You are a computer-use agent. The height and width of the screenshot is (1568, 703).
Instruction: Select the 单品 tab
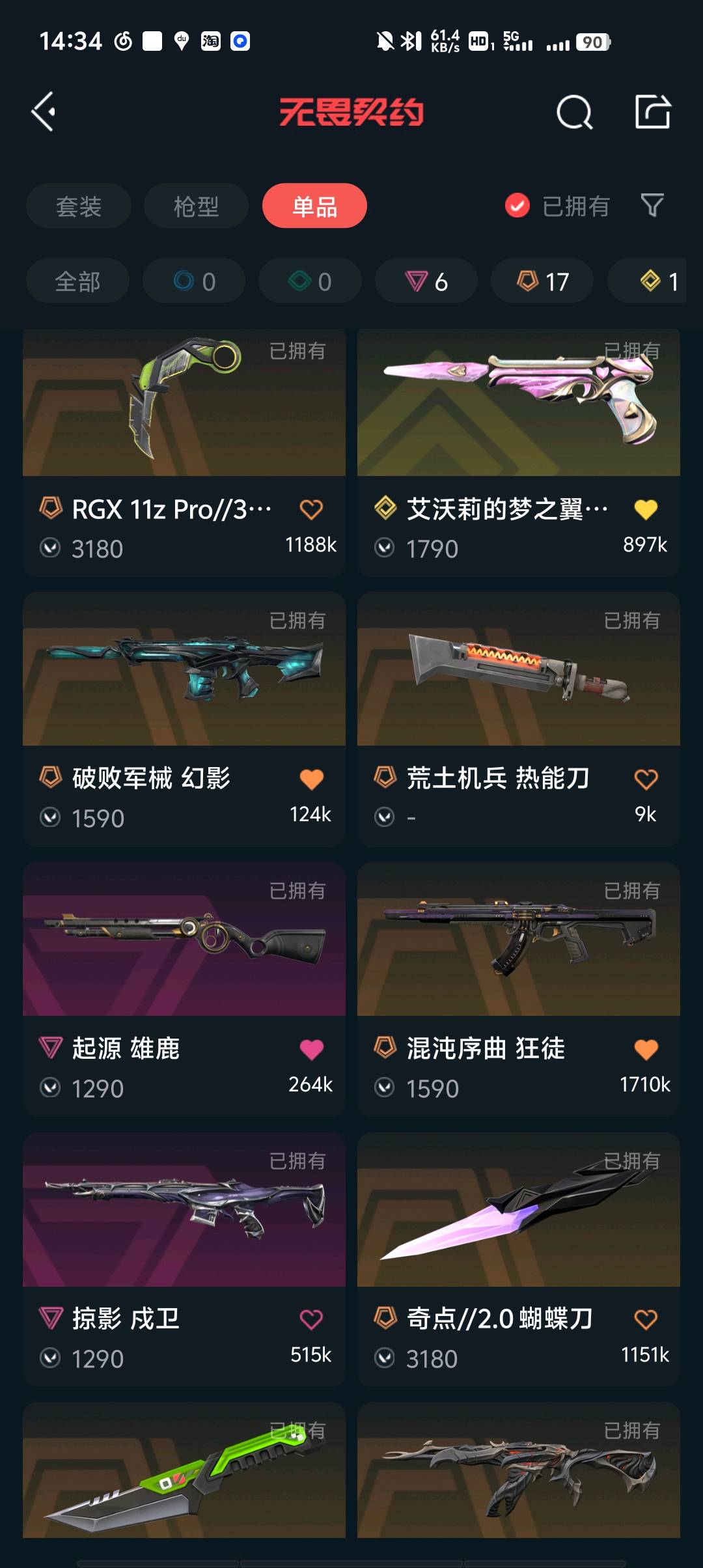[x=314, y=206]
